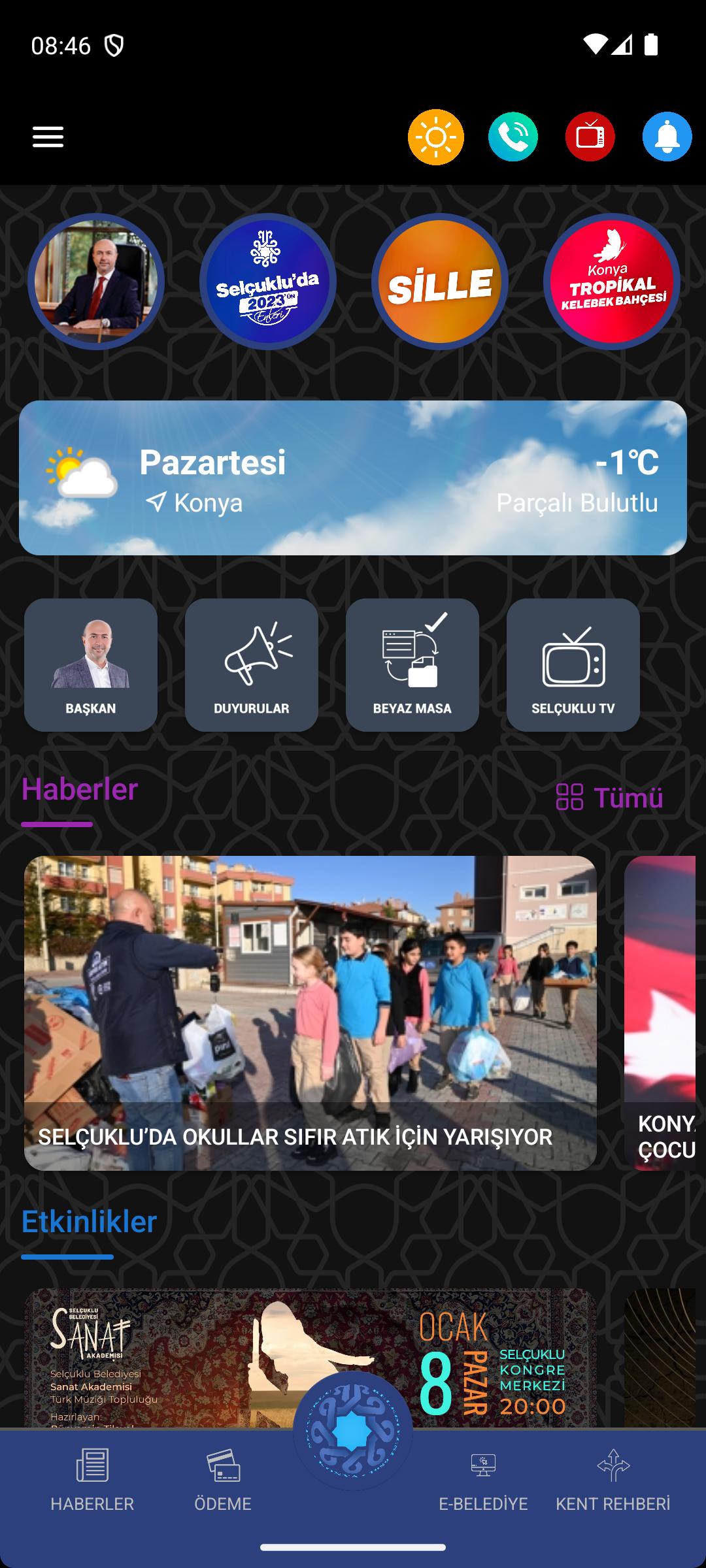The width and height of the screenshot is (706, 1568).
Task: Open the Duyurular announcements tile
Action: point(252,665)
